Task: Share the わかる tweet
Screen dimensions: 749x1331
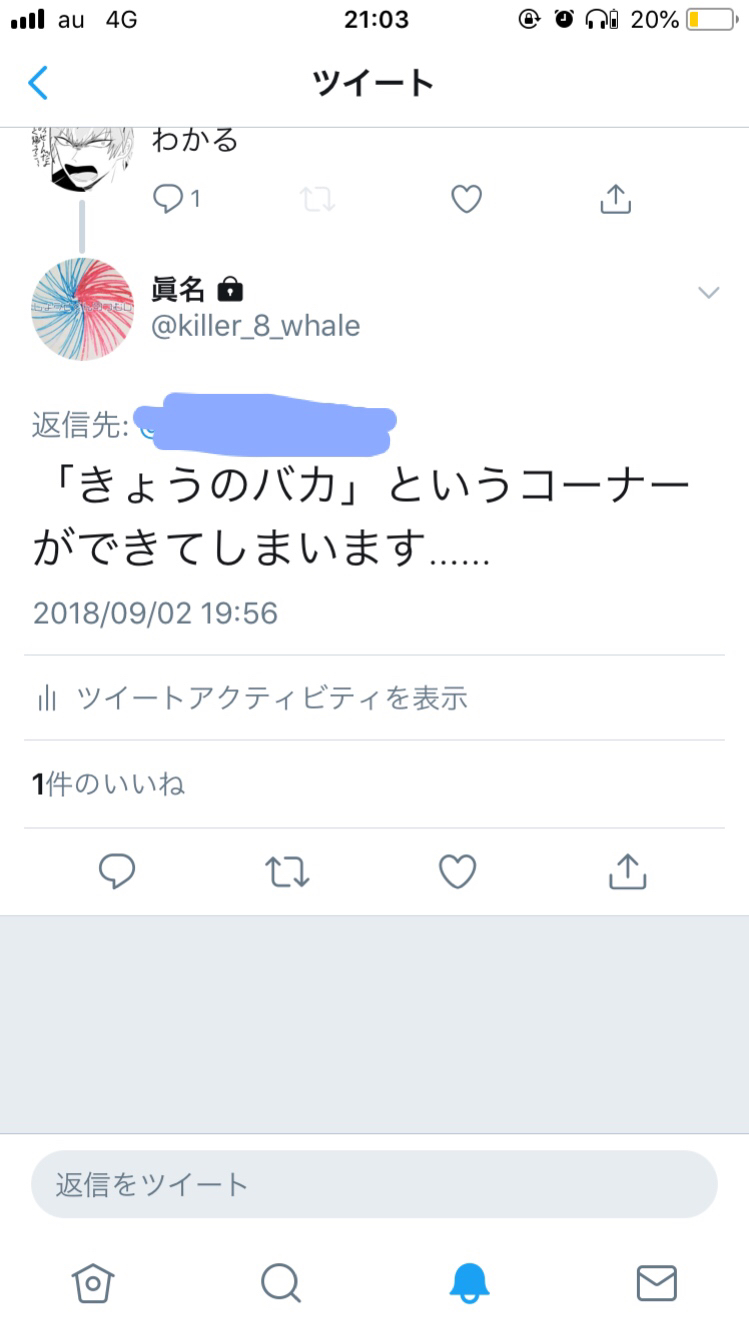Action: click(615, 200)
